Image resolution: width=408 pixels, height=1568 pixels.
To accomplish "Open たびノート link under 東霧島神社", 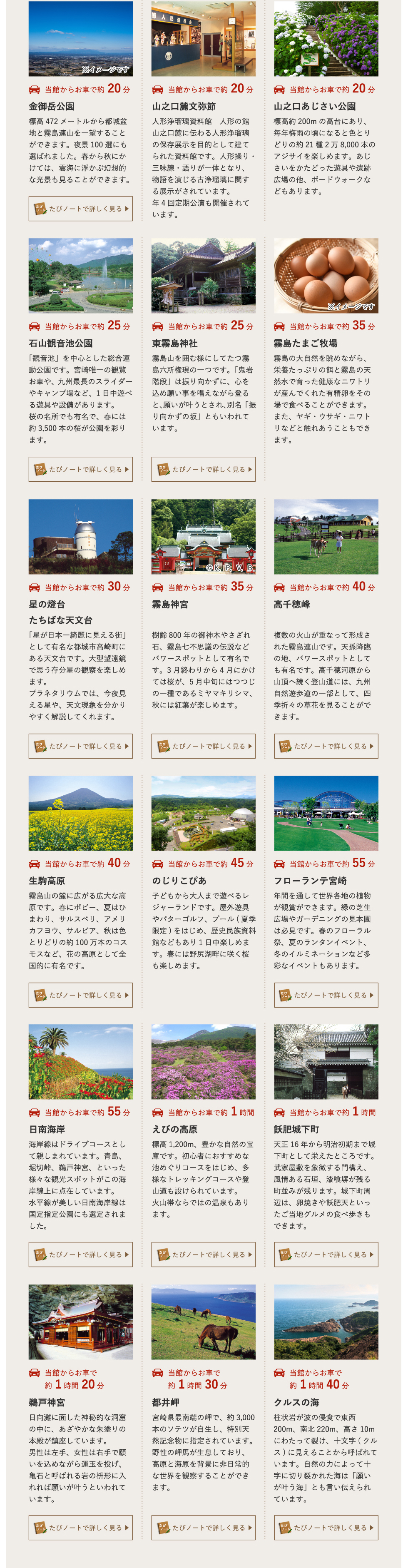I will (x=204, y=469).
